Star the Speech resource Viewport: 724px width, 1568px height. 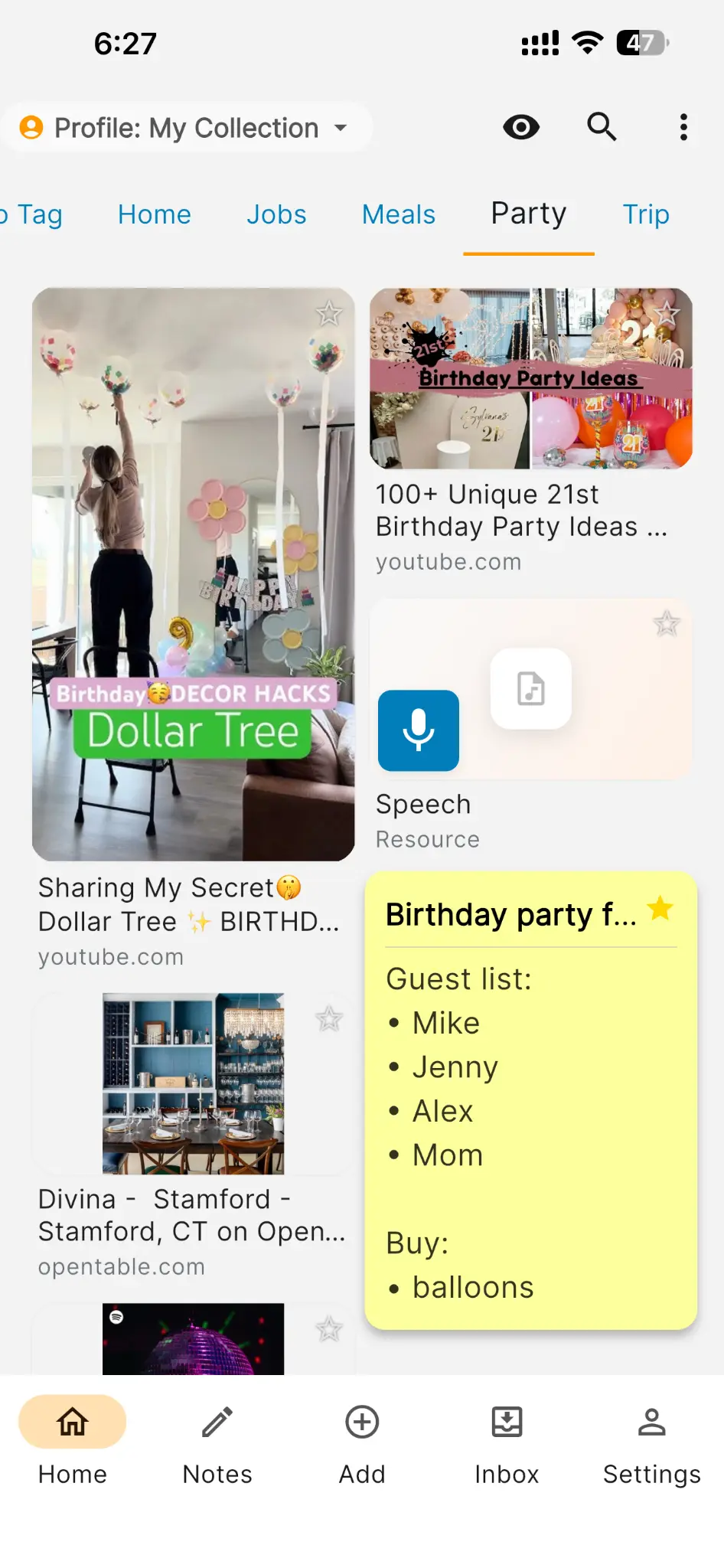(667, 623)
